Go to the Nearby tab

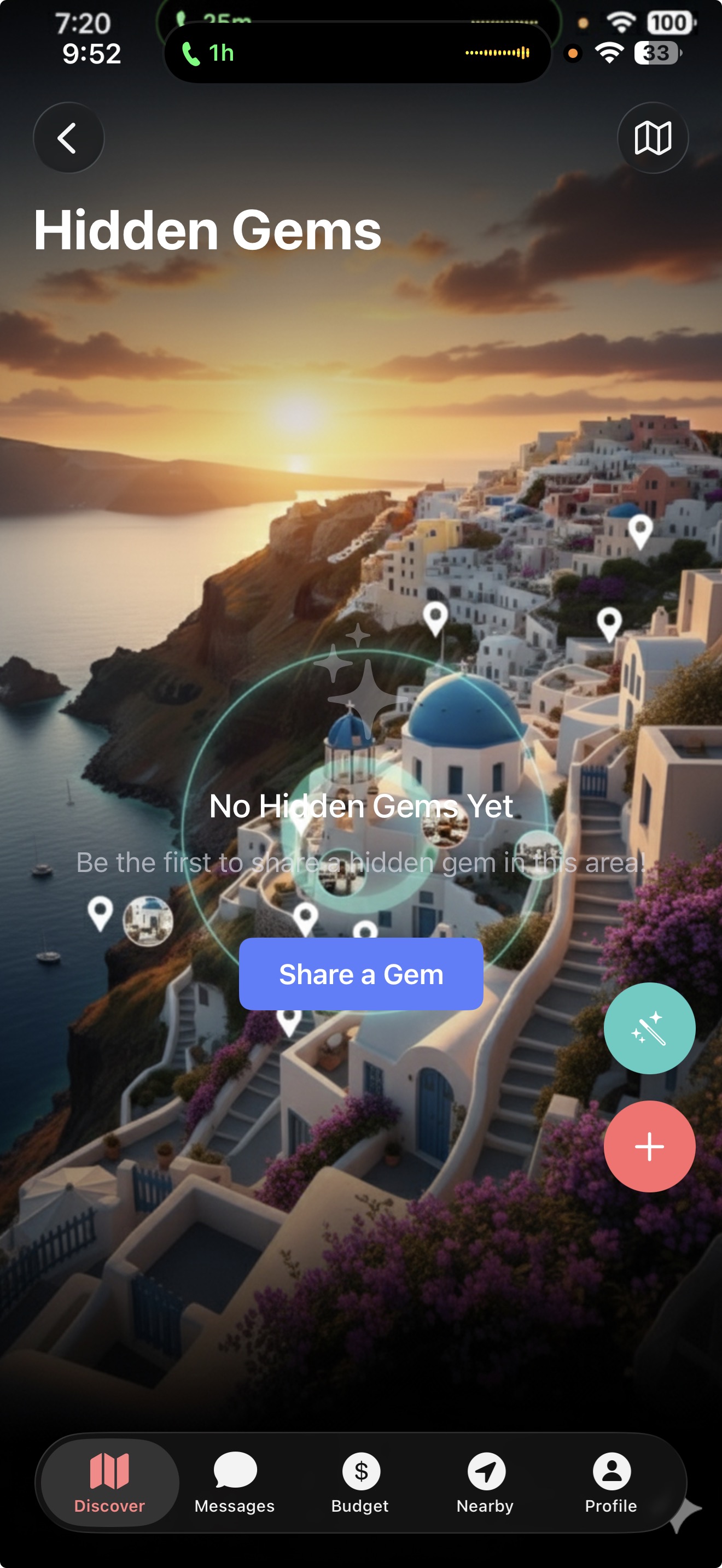tap(485, 1483)
